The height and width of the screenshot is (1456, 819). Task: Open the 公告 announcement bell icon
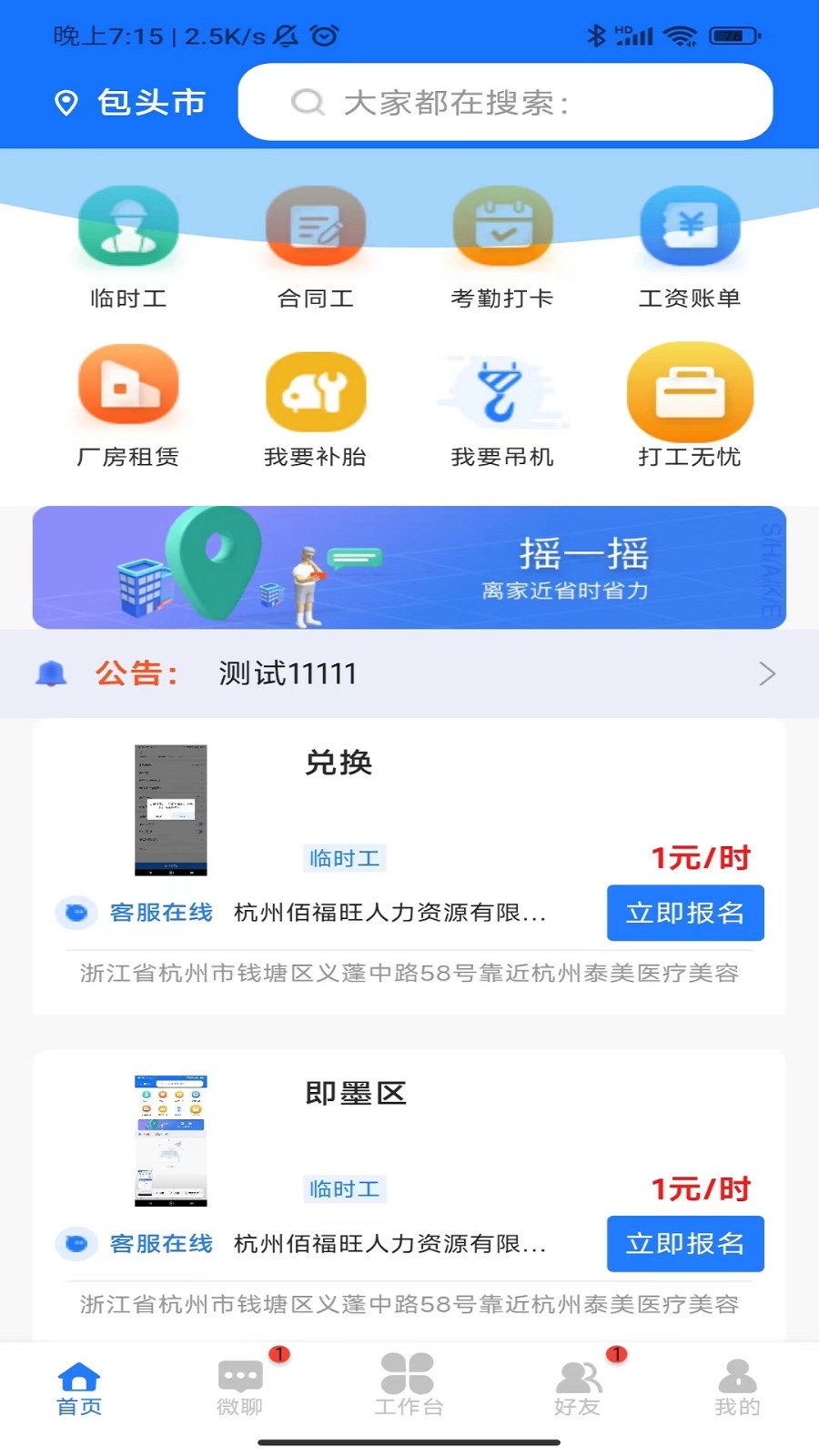tap(52, 672)
